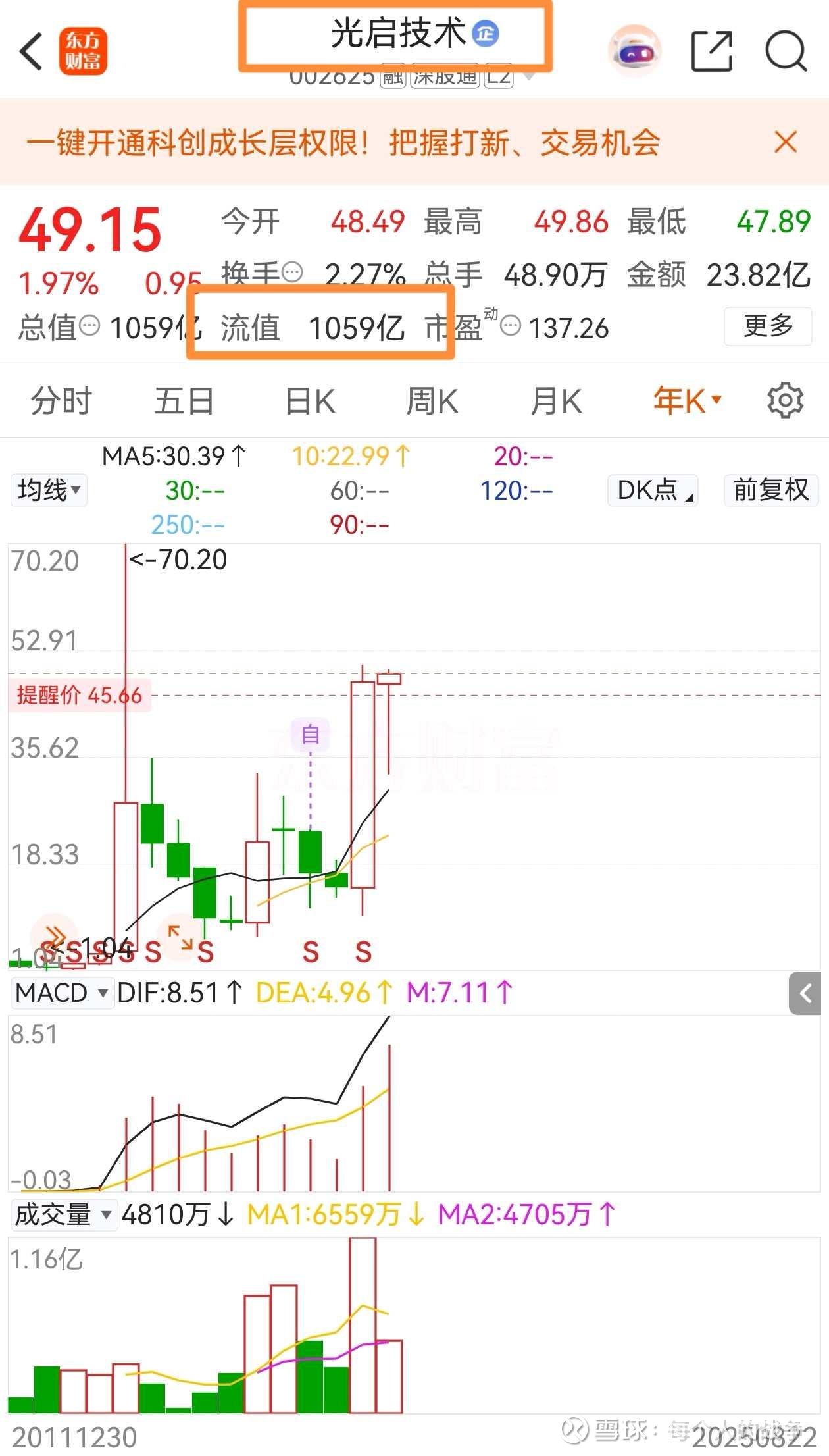829x1456 pixels.
Task: Change the 前复权 adjustment setting
Action: tap(771, 490)
